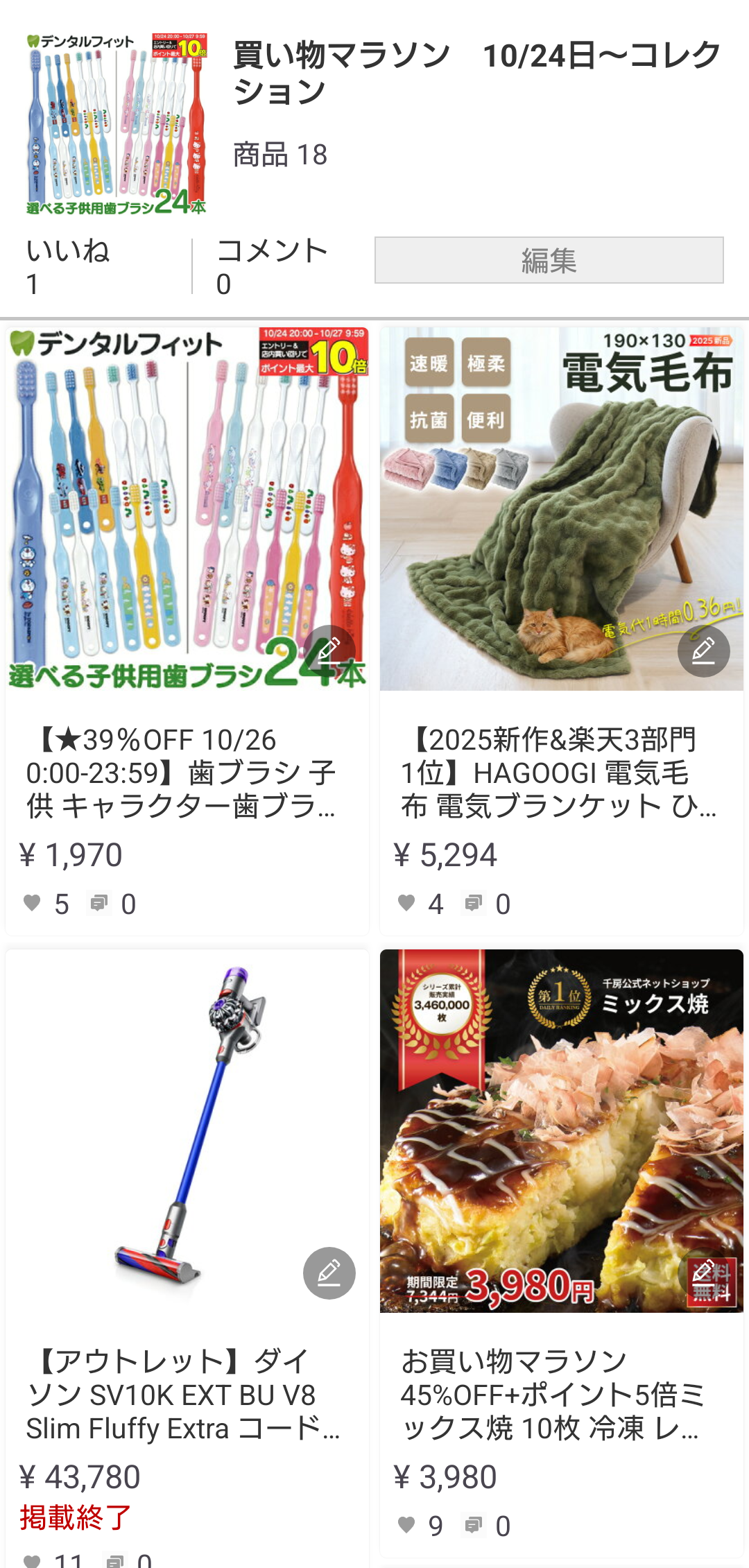Screen dimensions: 749x1568
Task: Open the collection cover image
Action: tap(117, 125)
